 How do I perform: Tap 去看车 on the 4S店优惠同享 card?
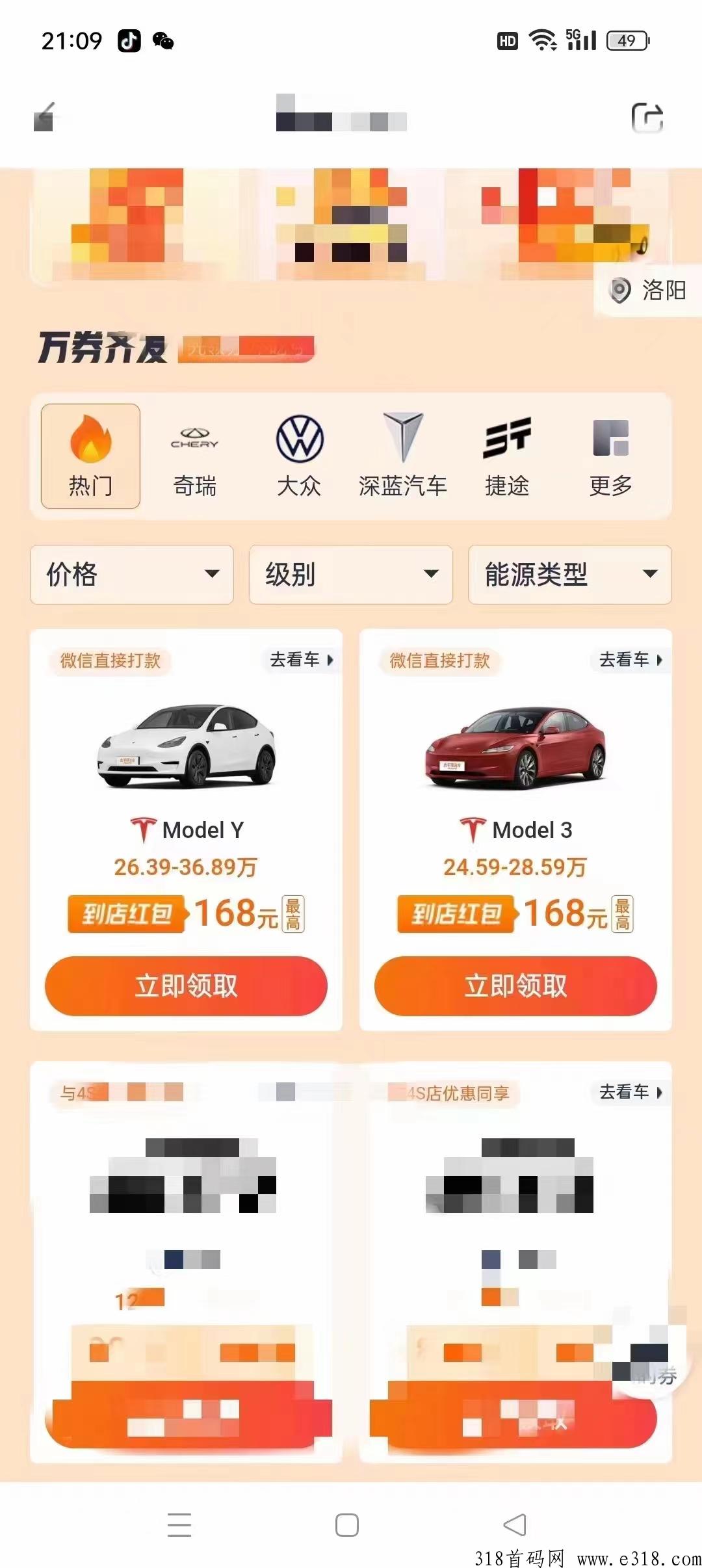pyautogui.click(x=630, y=1092)
